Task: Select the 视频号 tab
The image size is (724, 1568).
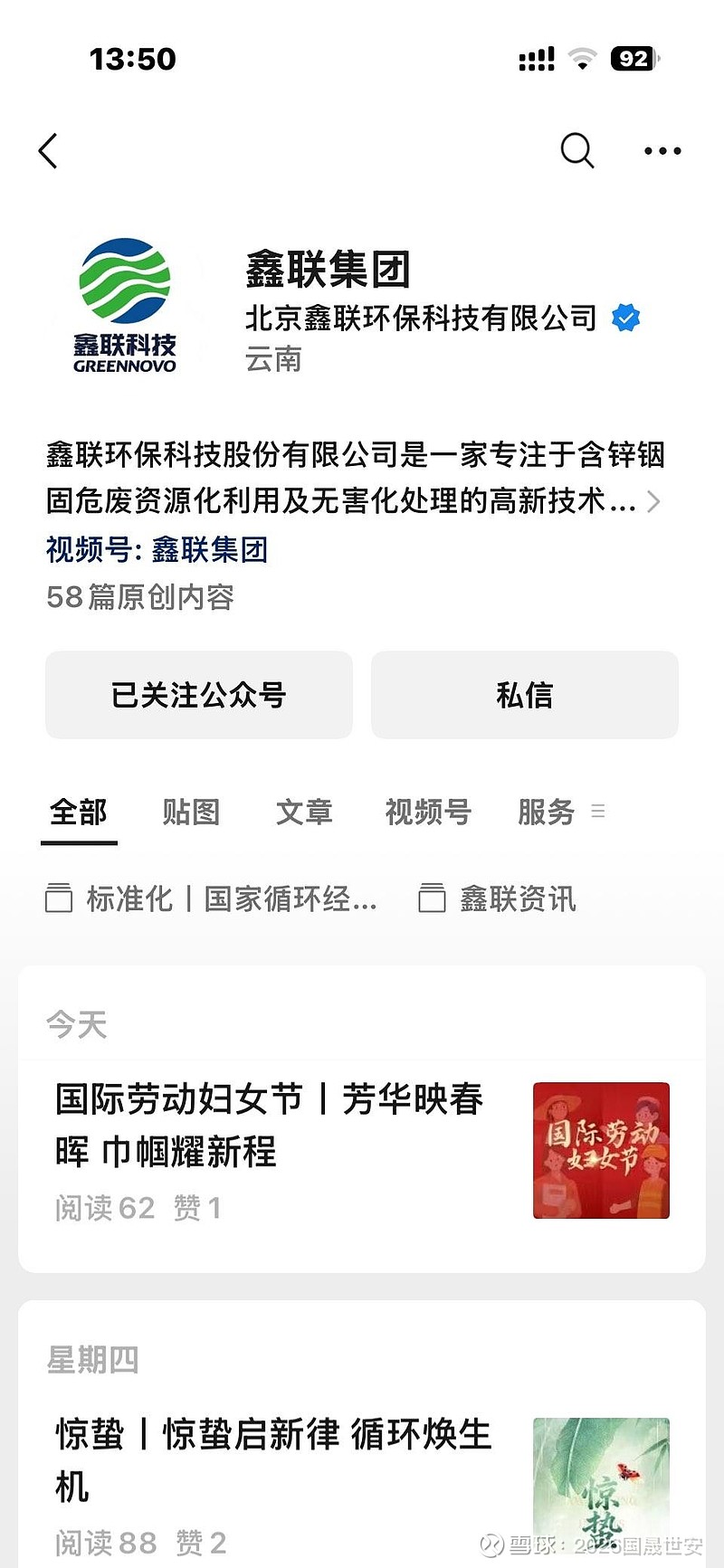Action: (428, 813)
